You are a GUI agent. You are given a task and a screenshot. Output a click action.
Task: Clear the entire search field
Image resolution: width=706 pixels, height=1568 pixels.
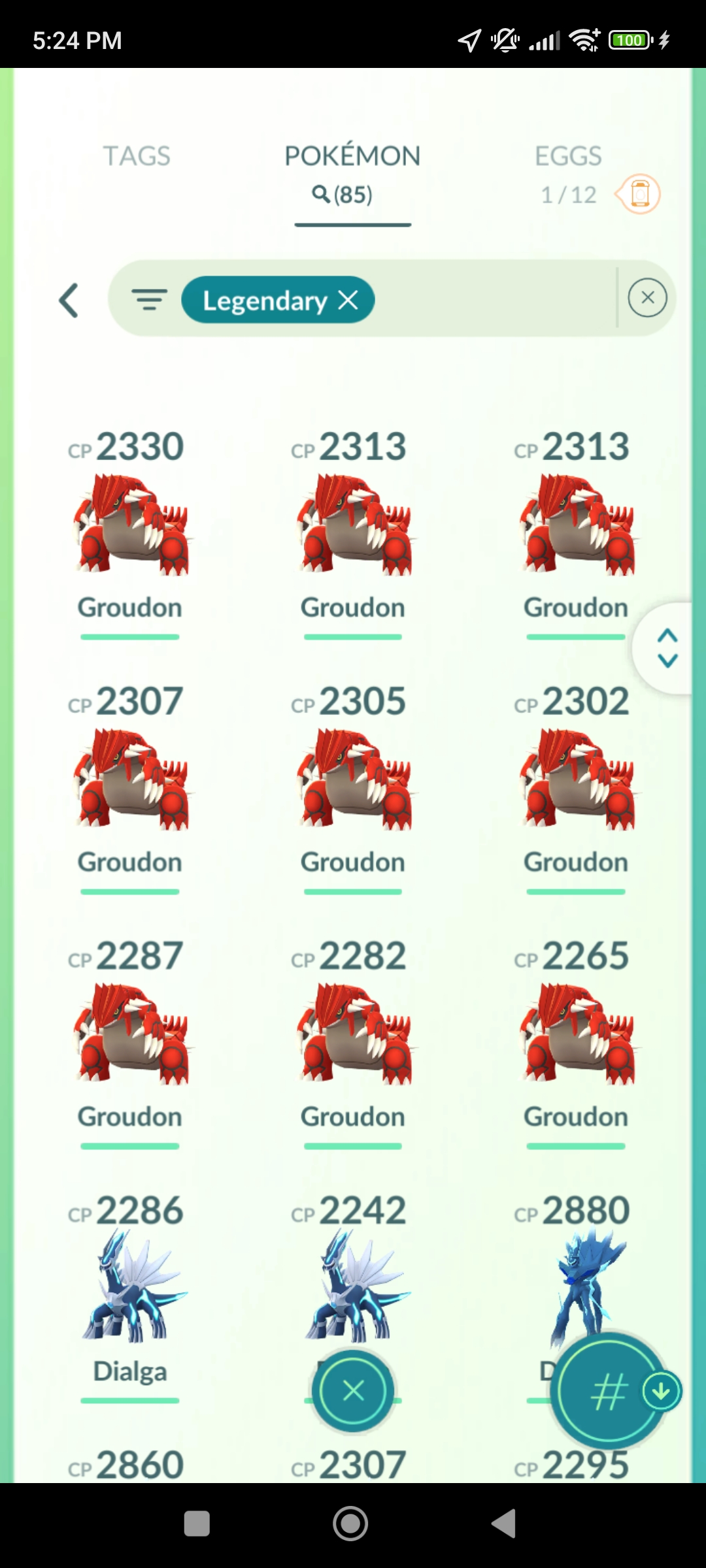pyautogui.click(x=647, y=298)
